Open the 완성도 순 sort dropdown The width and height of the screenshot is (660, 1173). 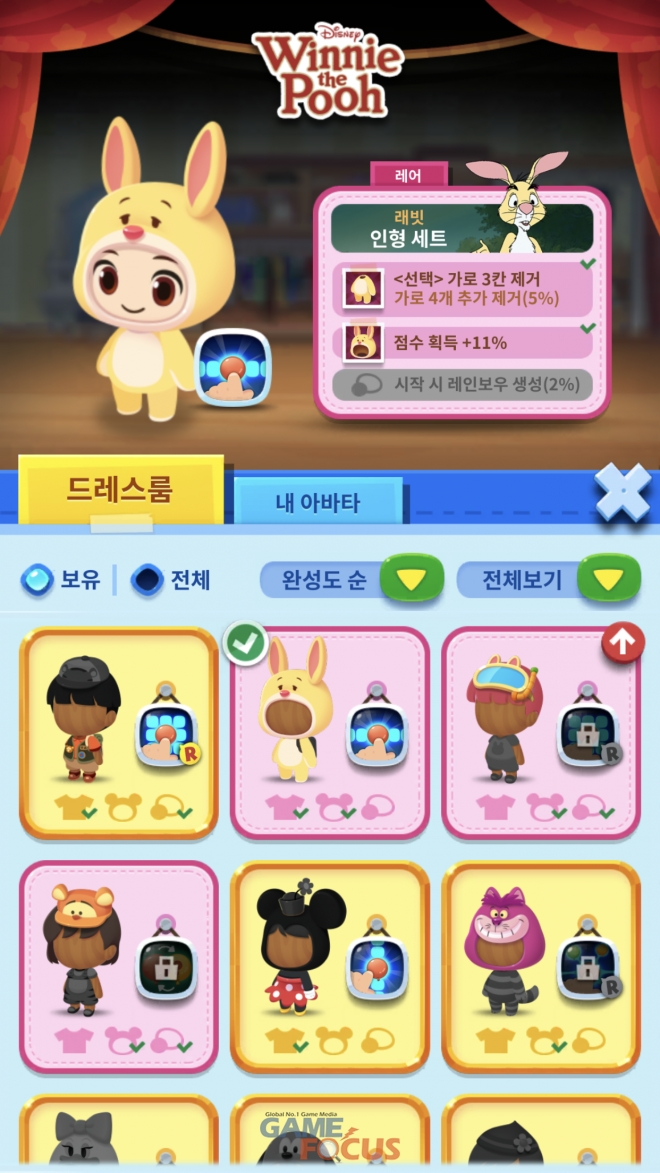pyautogui.click(x=351, y=579)
